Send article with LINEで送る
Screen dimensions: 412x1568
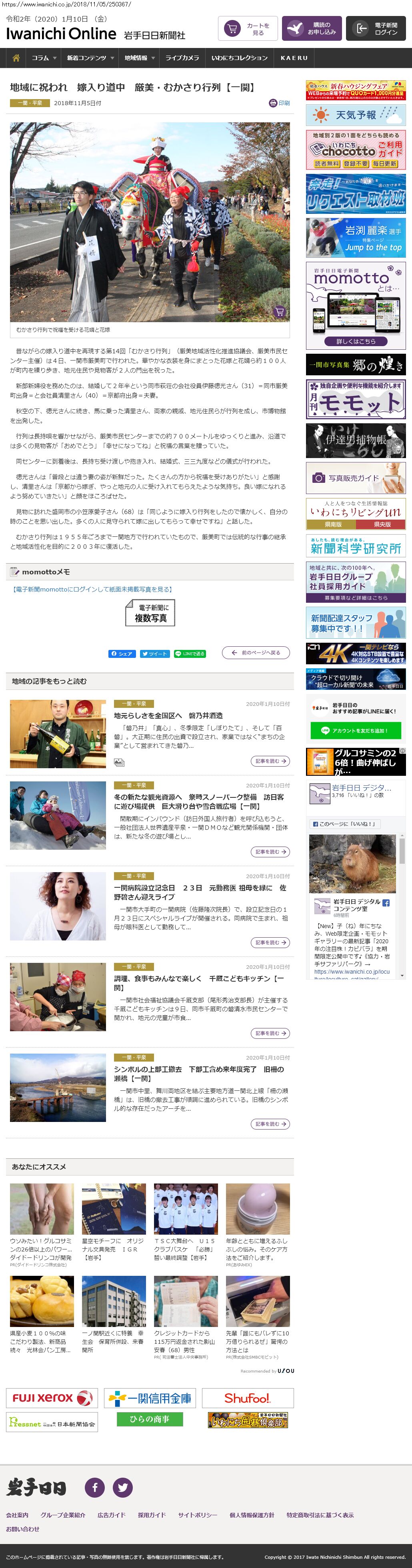point(190,654)
